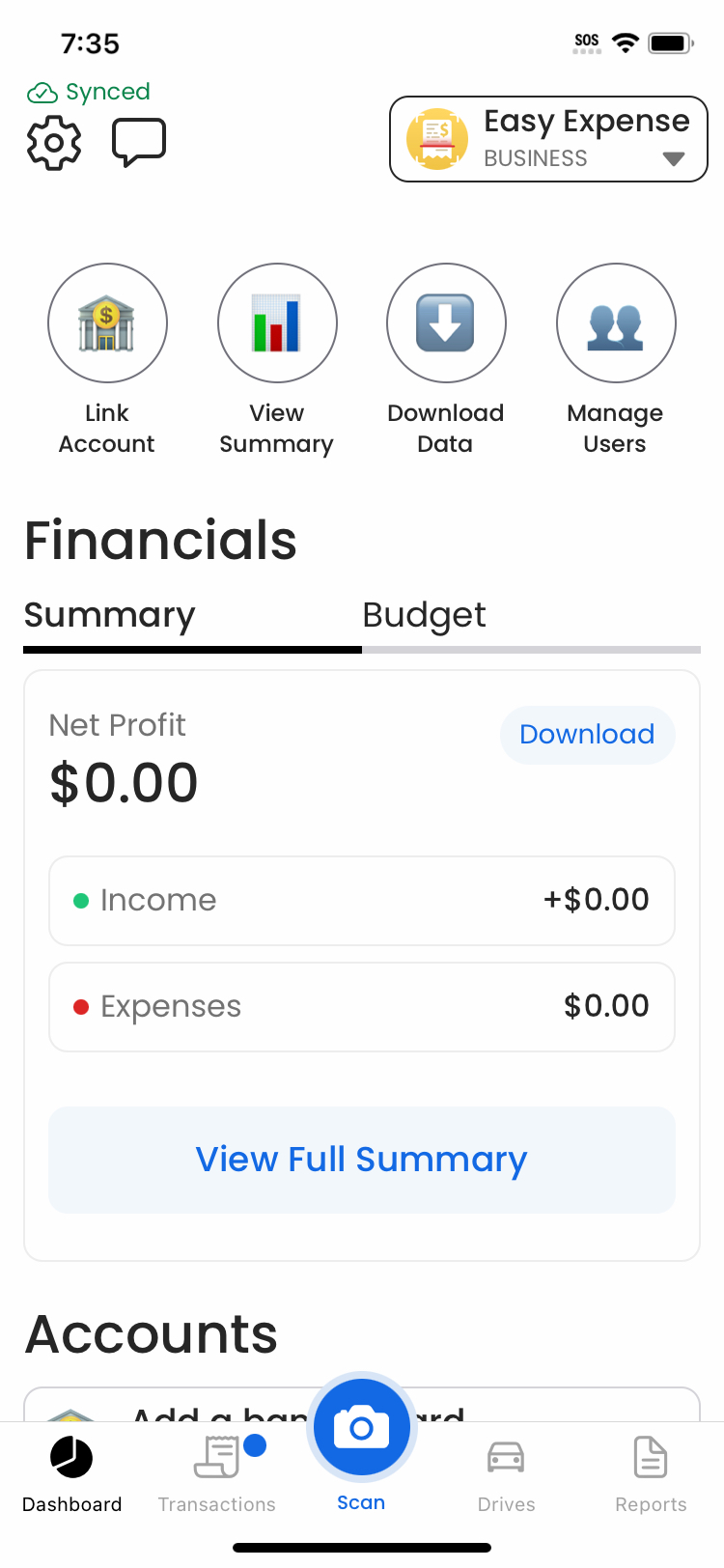Tap View Full Summary
724x1568 pixels.
pos(361,1160)
